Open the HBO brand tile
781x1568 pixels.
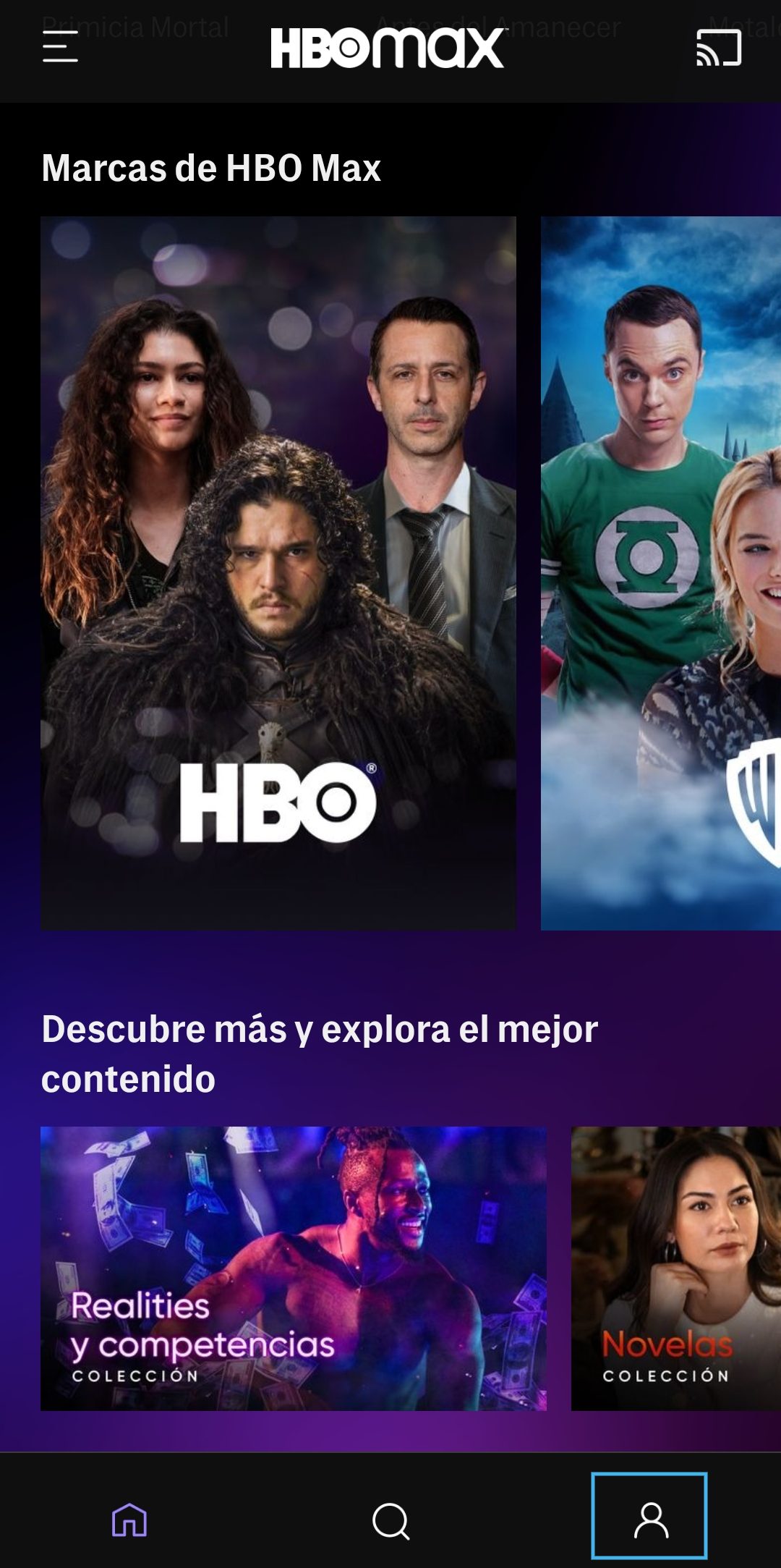[278, 572]
